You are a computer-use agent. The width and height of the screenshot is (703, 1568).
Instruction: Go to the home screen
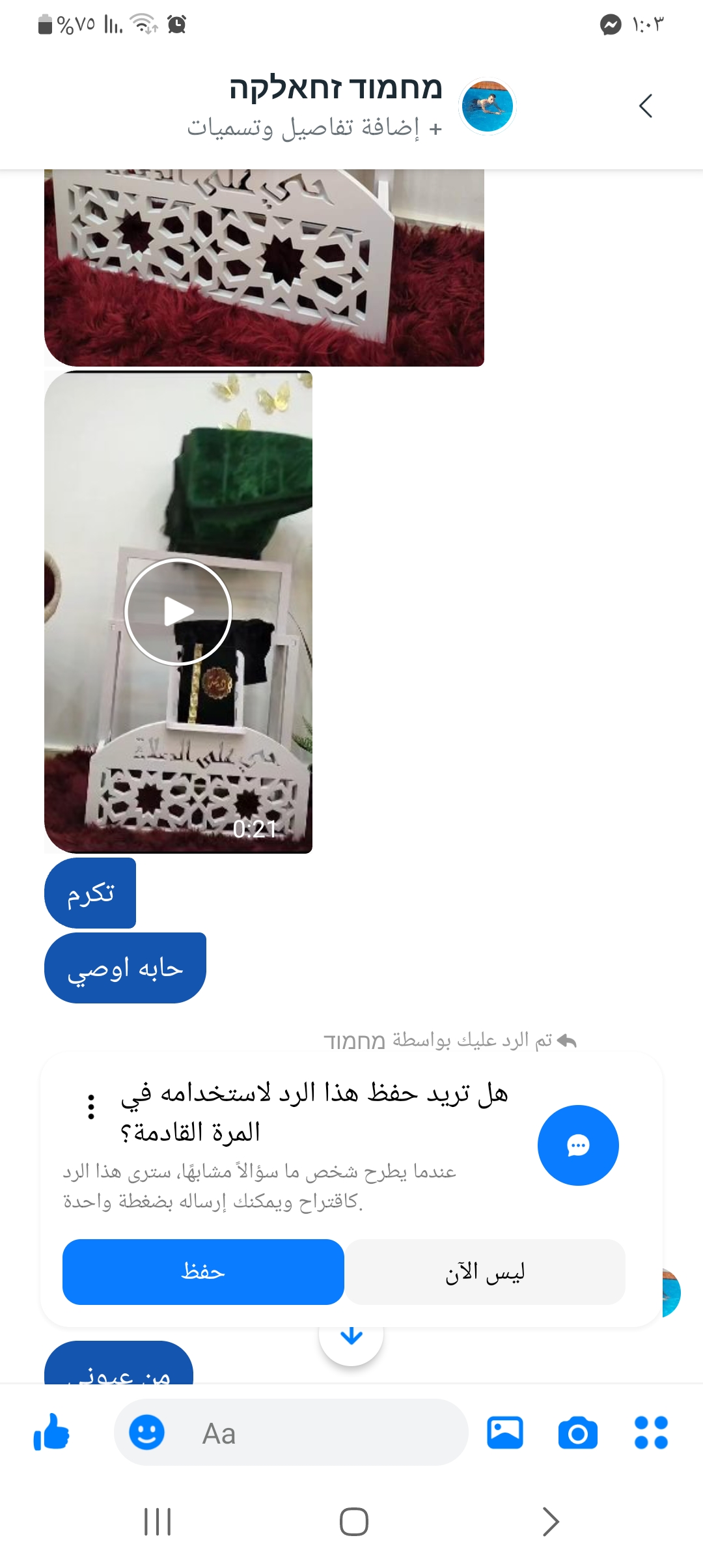click(353, 1522)
